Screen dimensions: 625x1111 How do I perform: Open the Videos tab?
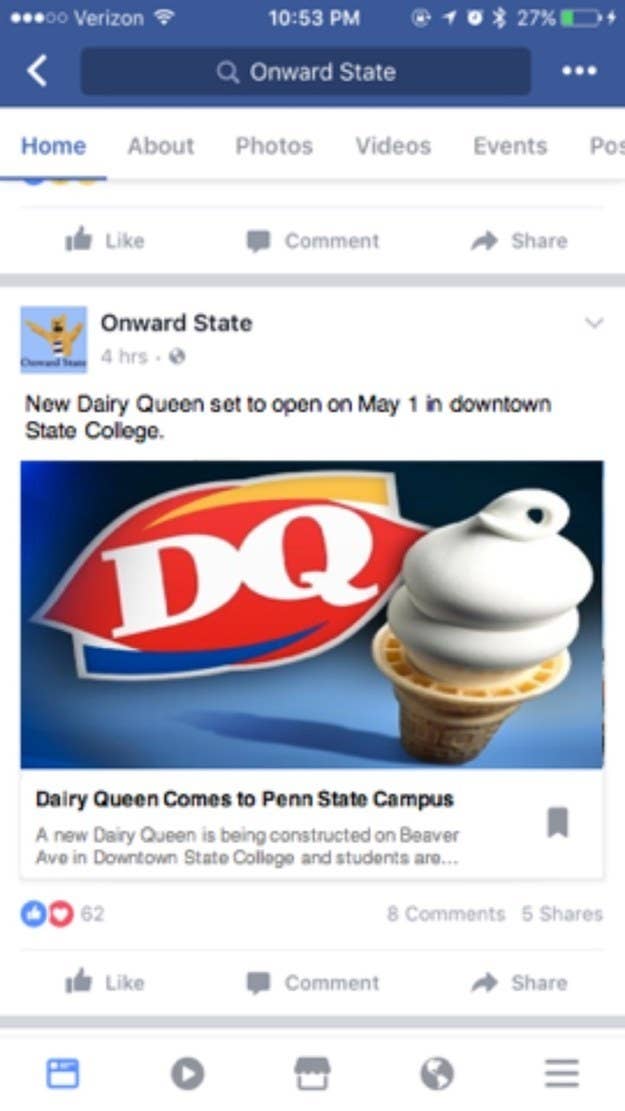click(393, 146)
